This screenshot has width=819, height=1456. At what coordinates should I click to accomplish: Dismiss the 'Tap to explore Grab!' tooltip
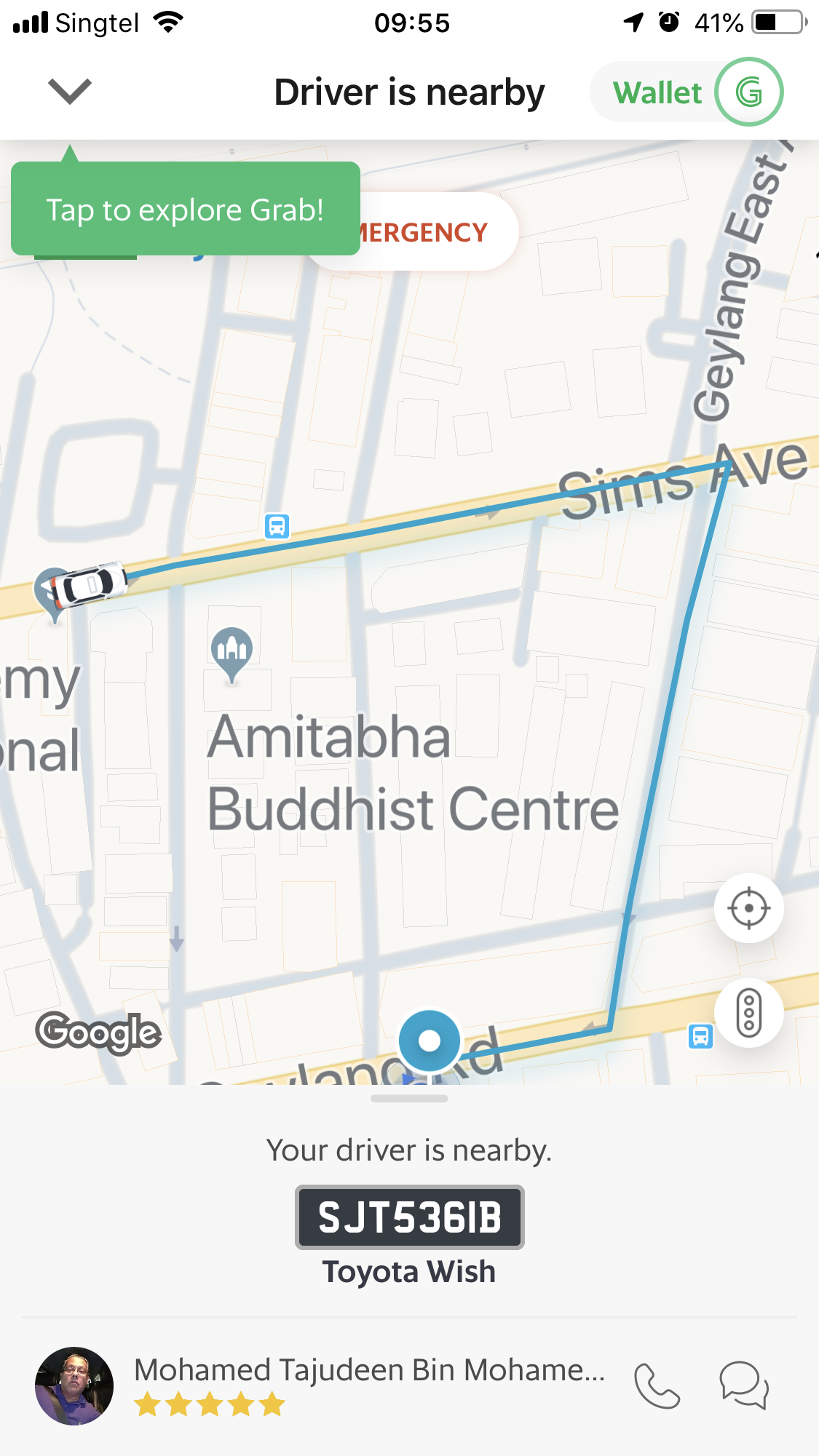185,210
